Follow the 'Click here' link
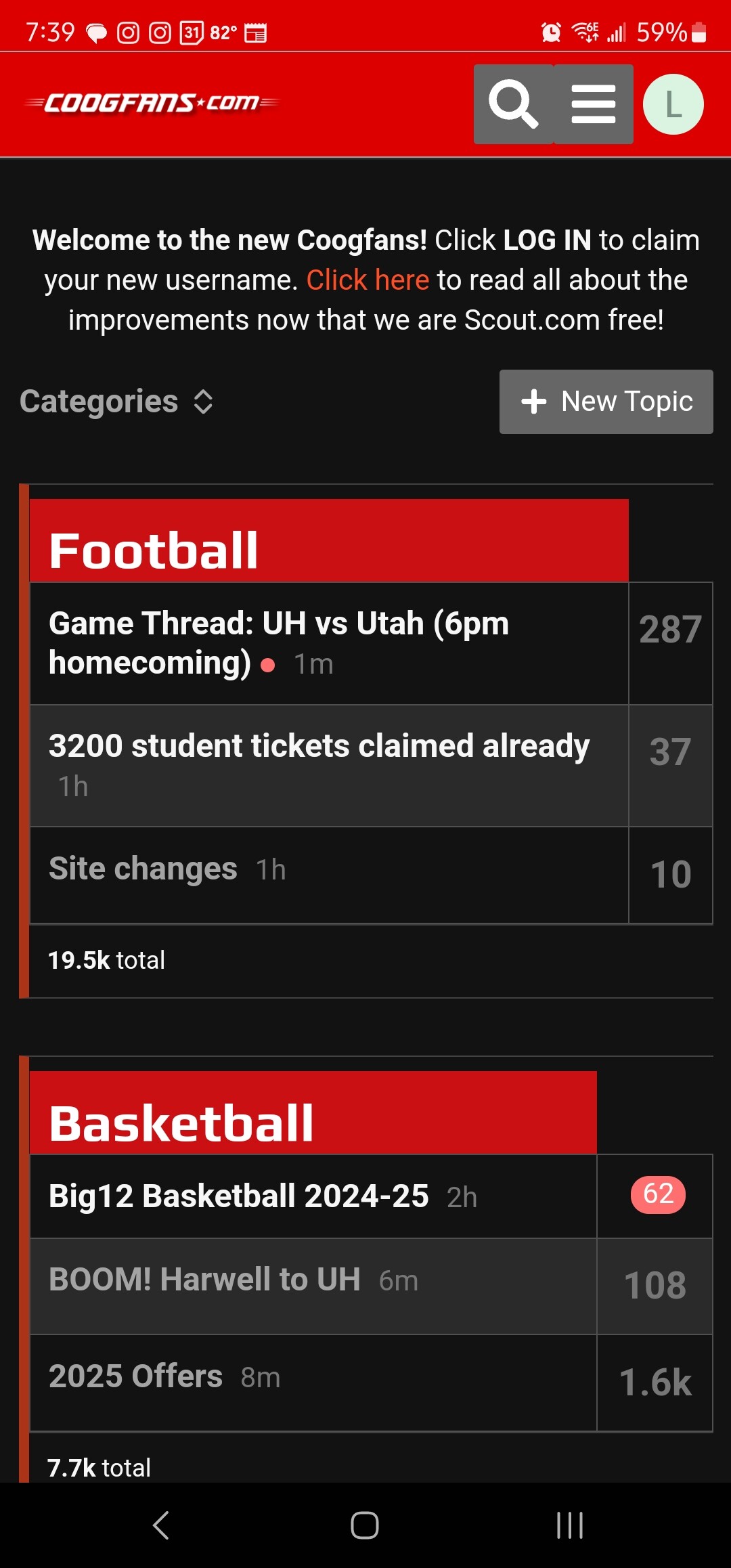The image size is (731, 1568). [368, 280]
